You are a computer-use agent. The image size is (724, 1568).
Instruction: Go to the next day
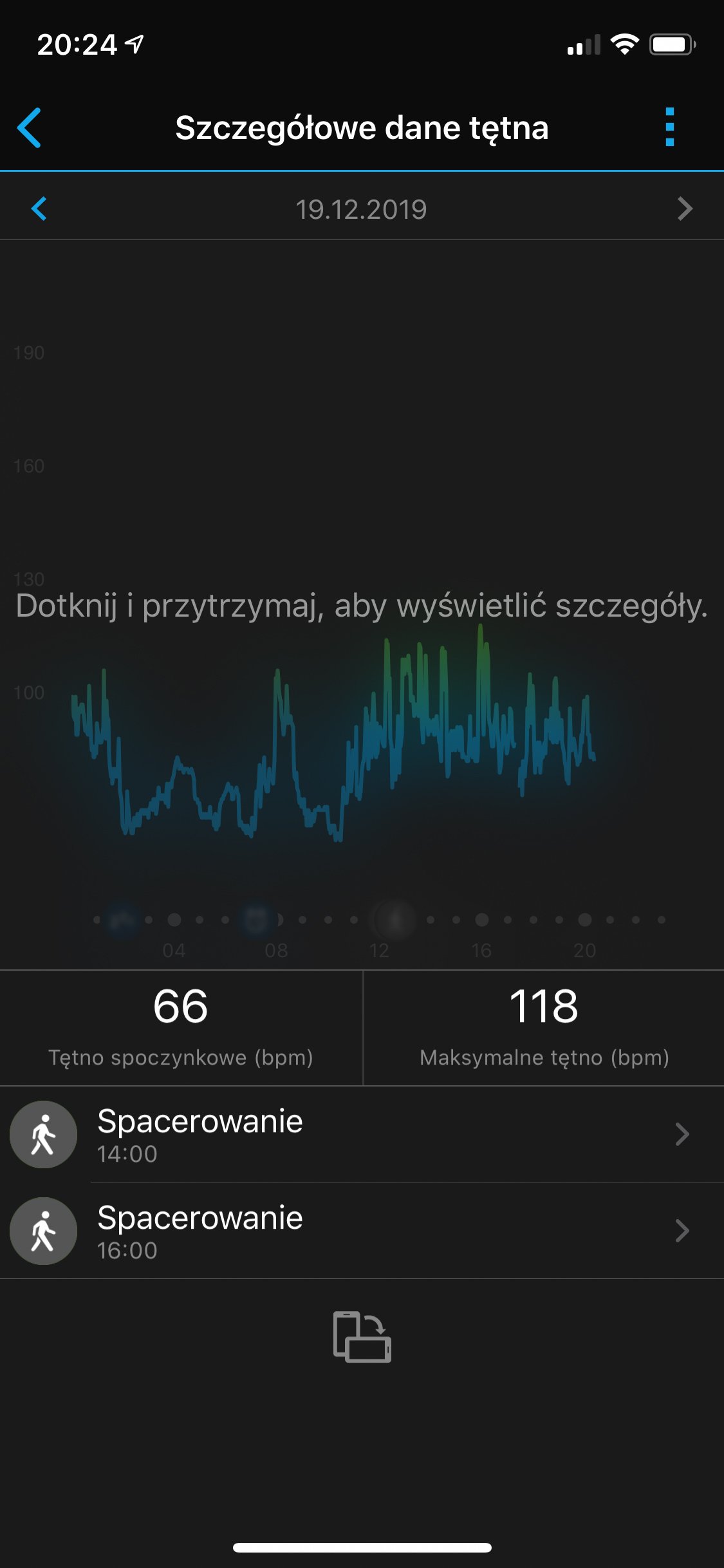point(685,209)
